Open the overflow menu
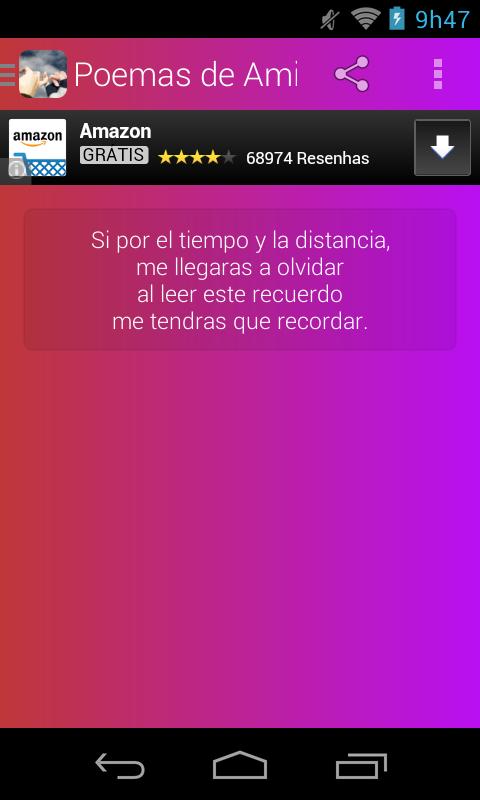The height and width of the screenshot is (800, 480). point(438,74)
